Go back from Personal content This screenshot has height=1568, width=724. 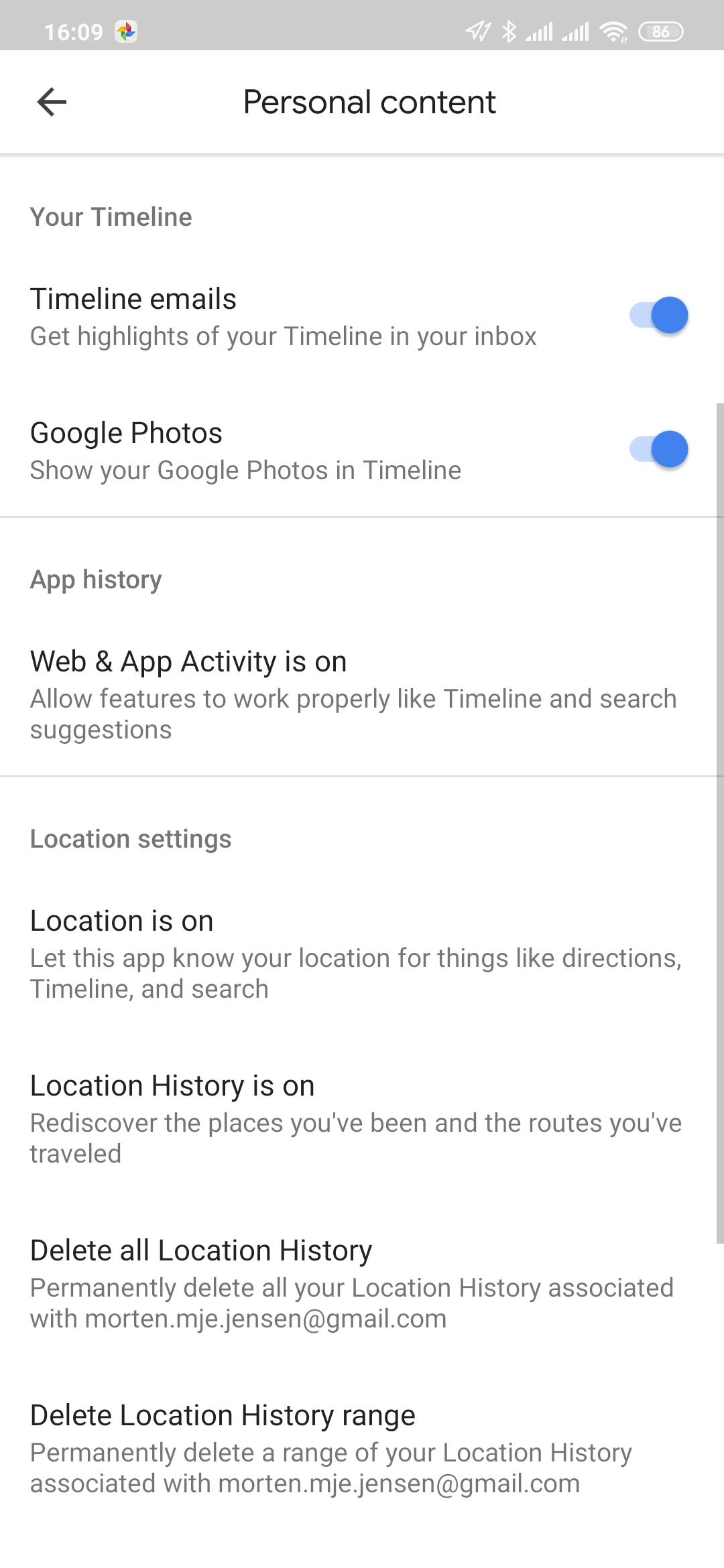52,103
